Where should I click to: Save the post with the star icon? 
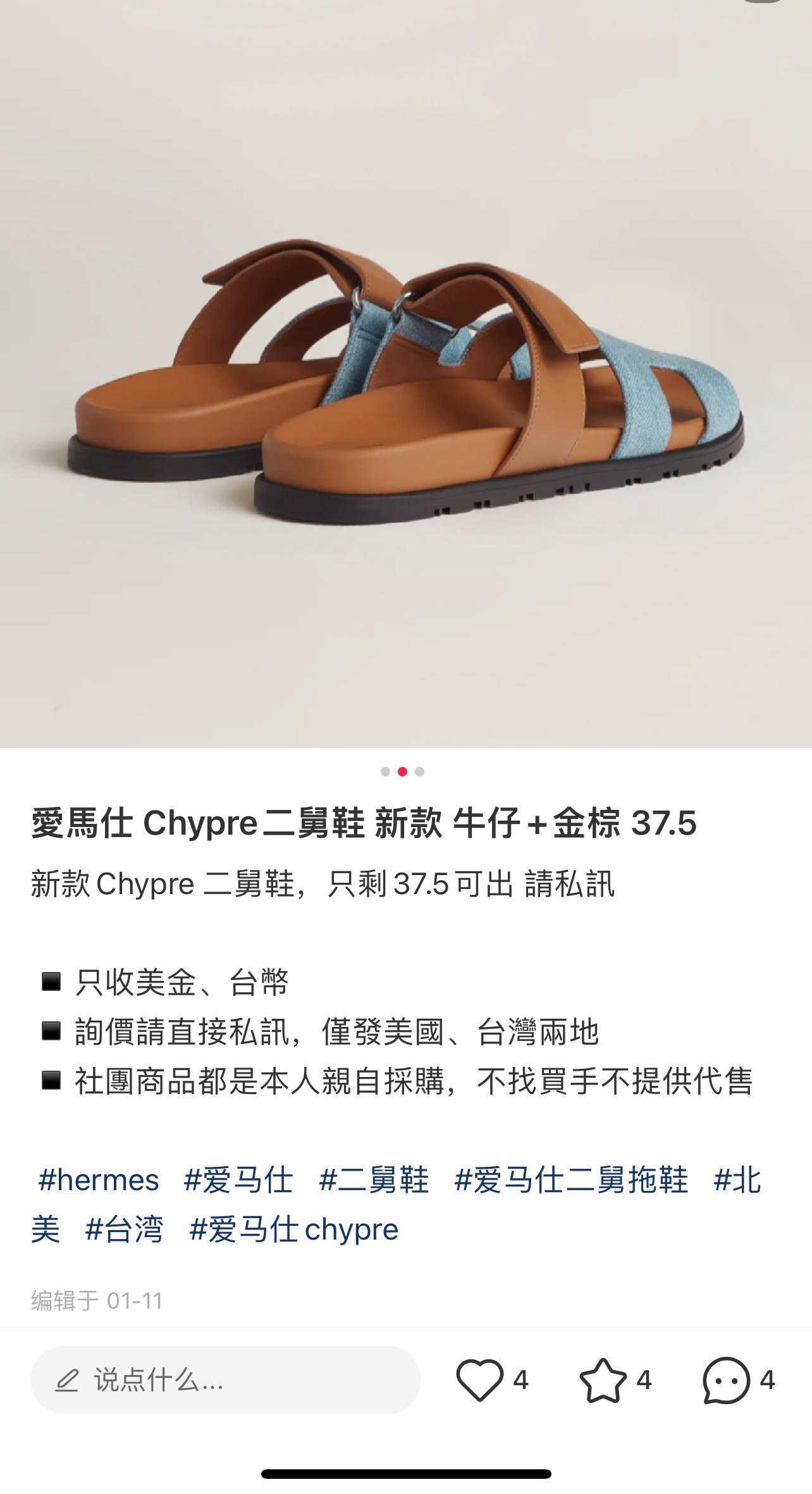point(603,1379)
